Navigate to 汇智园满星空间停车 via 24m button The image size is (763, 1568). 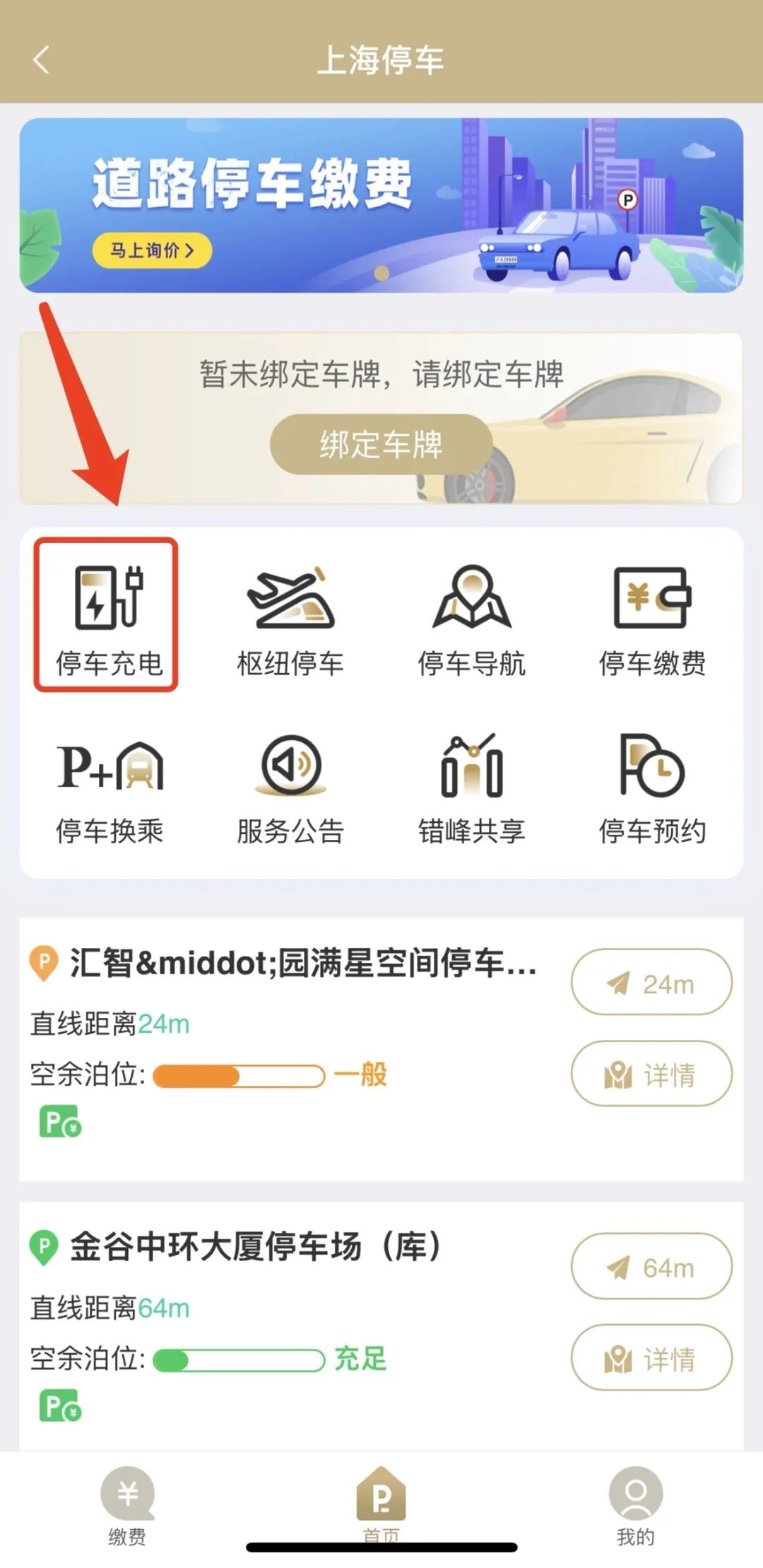click(651, 983)
